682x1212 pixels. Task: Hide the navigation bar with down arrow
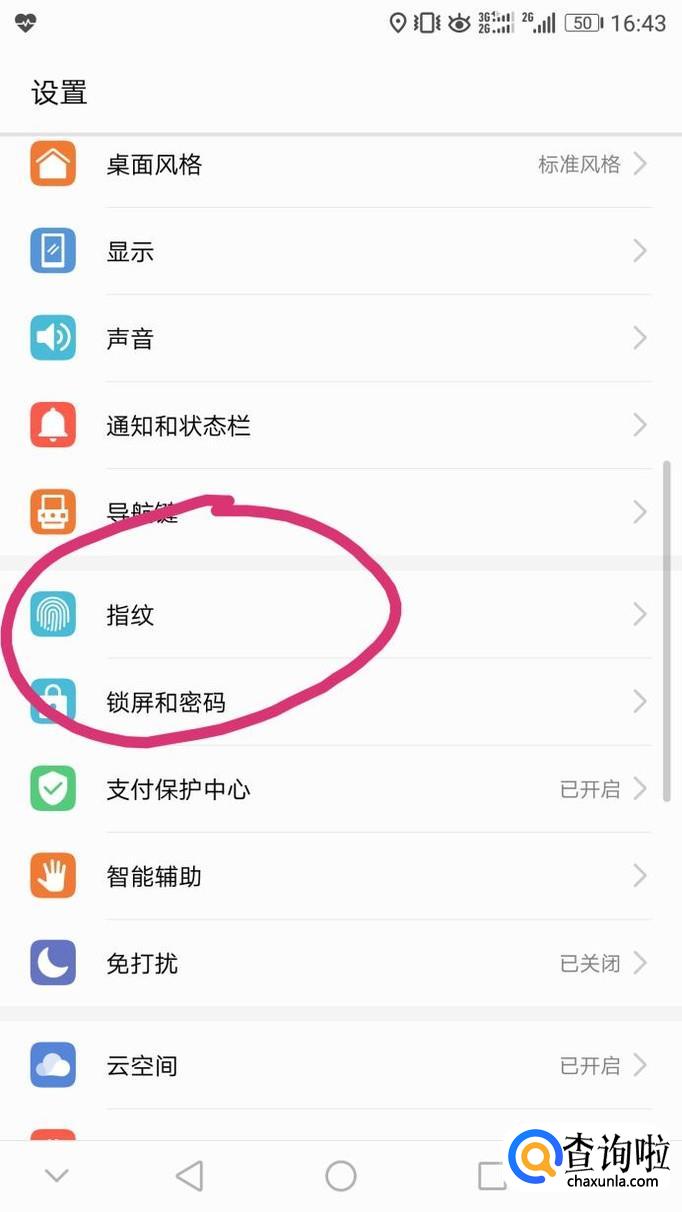(56, 1176)
